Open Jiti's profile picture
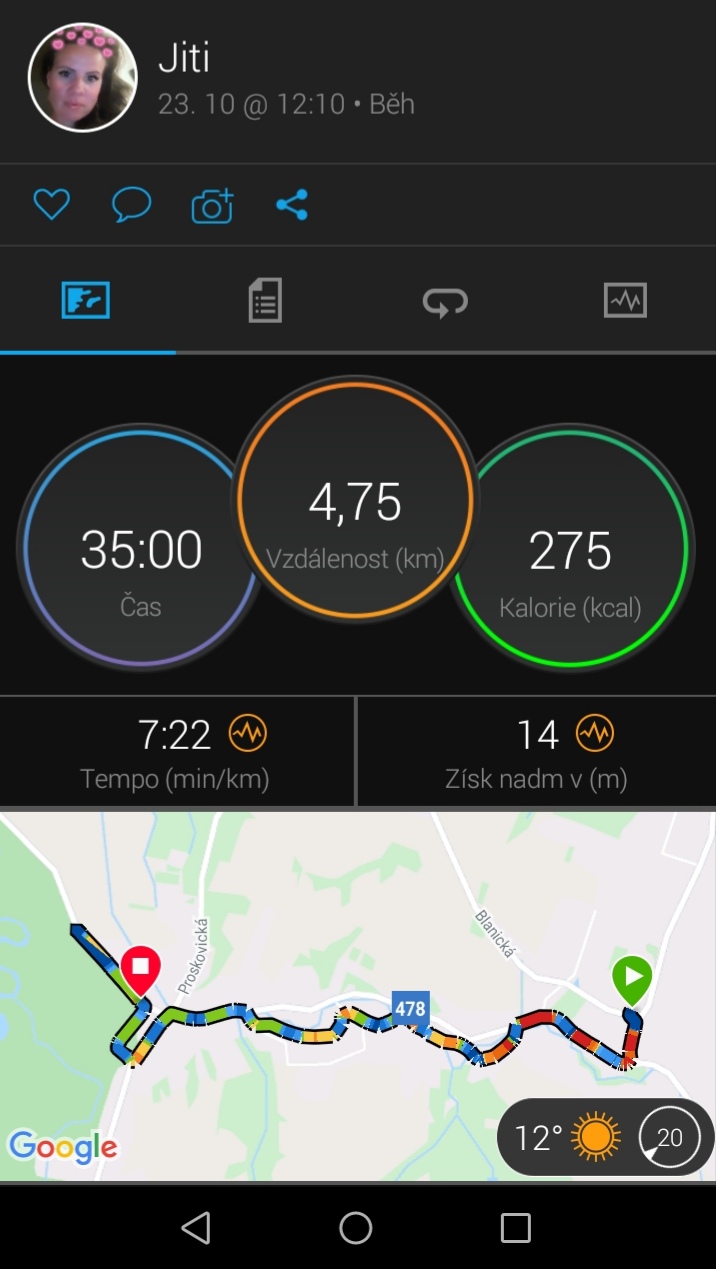The image size is (716, 1269). coord(83,78)
